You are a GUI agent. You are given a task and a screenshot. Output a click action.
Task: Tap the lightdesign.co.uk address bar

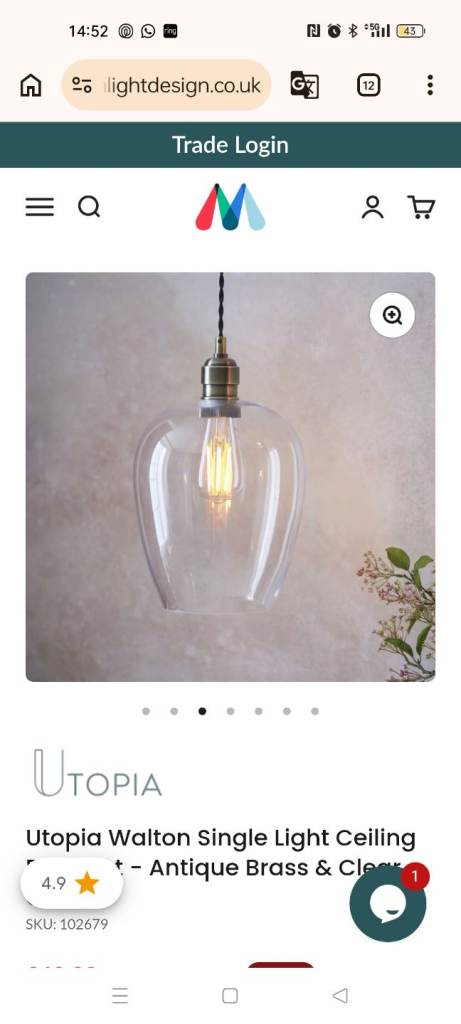[x=167, y=85]
